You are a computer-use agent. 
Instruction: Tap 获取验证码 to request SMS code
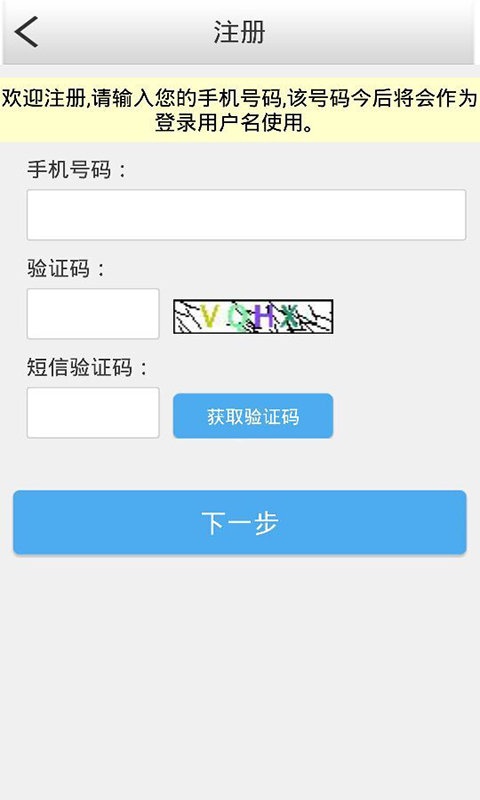(x=253, y=416)
